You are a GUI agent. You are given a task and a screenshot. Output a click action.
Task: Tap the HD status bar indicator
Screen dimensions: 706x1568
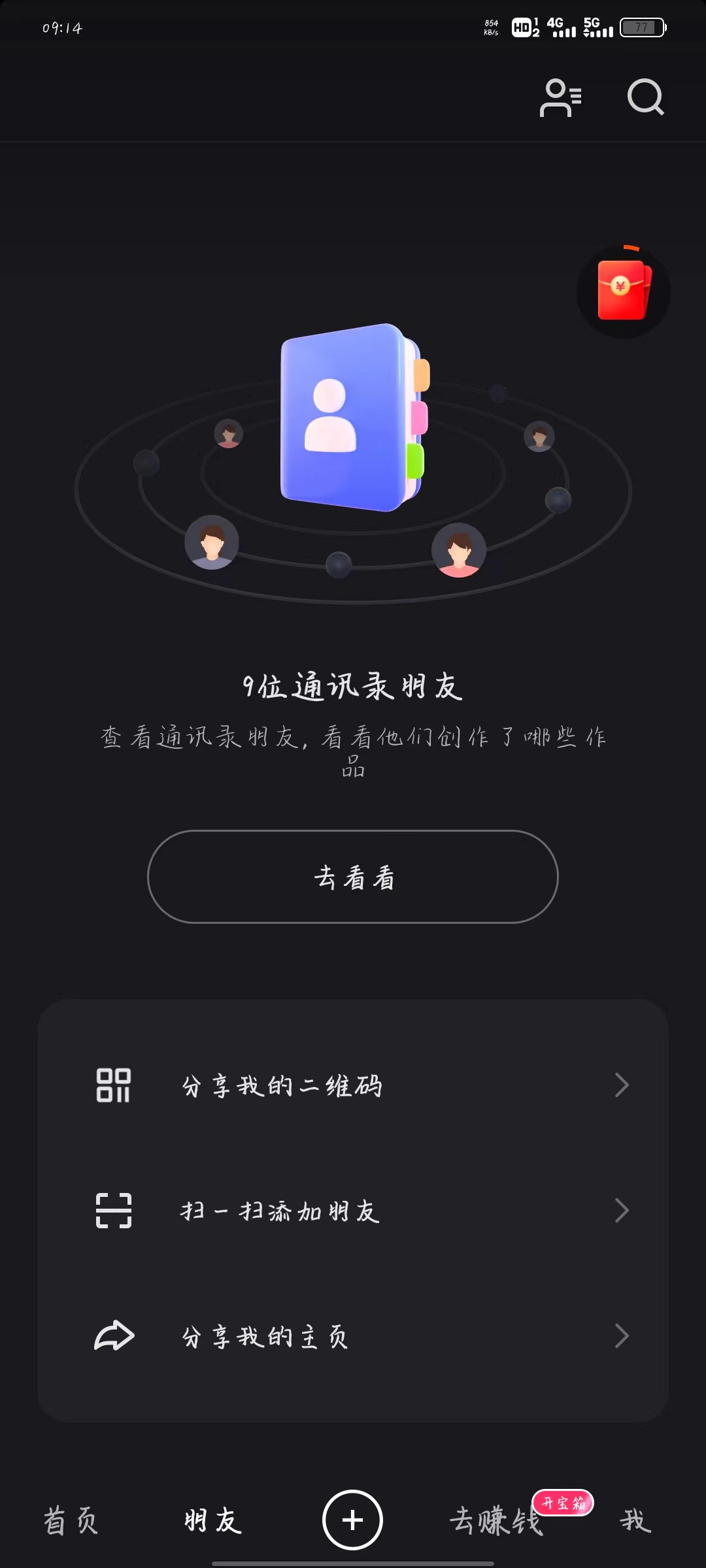click(x=521, y=26)
